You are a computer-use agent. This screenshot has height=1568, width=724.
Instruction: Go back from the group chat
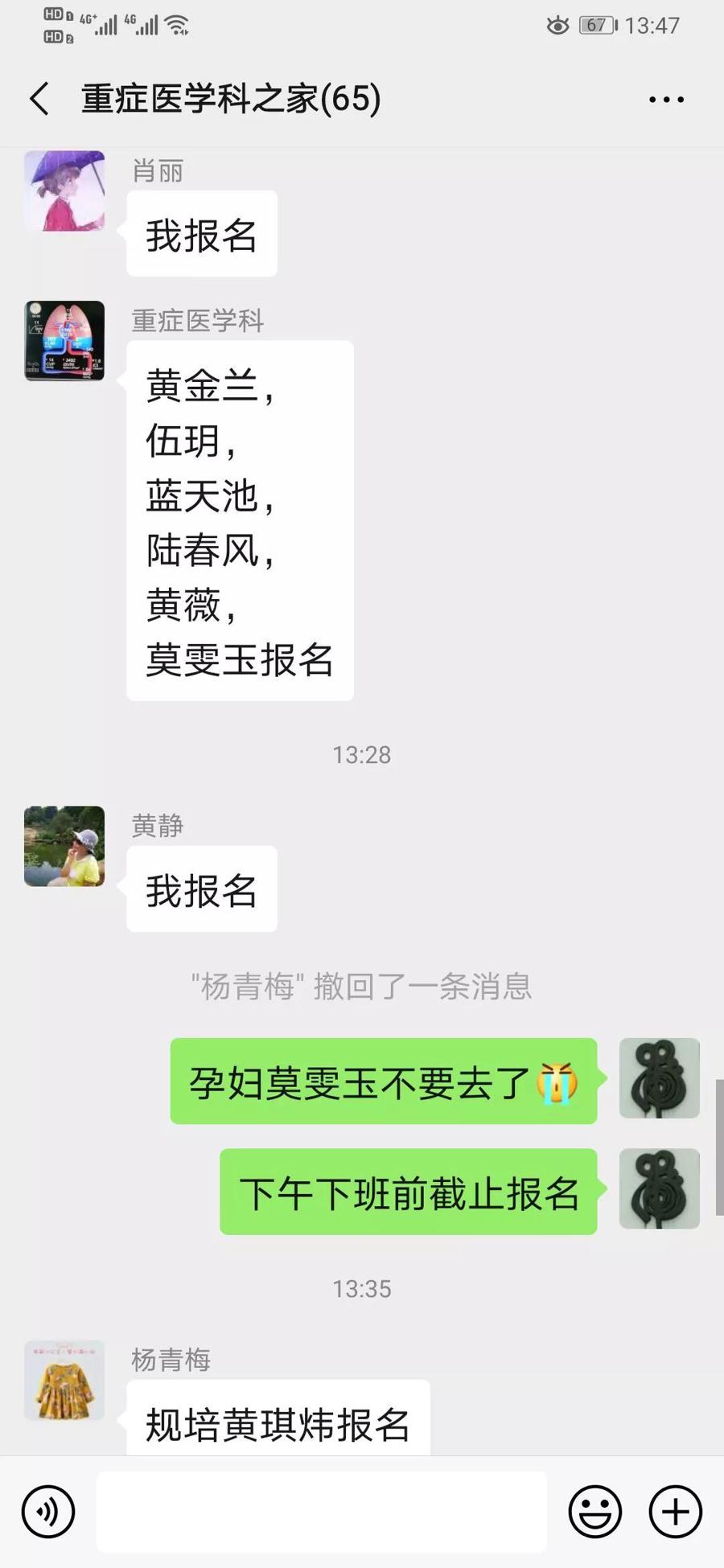[x=39, y=100]
